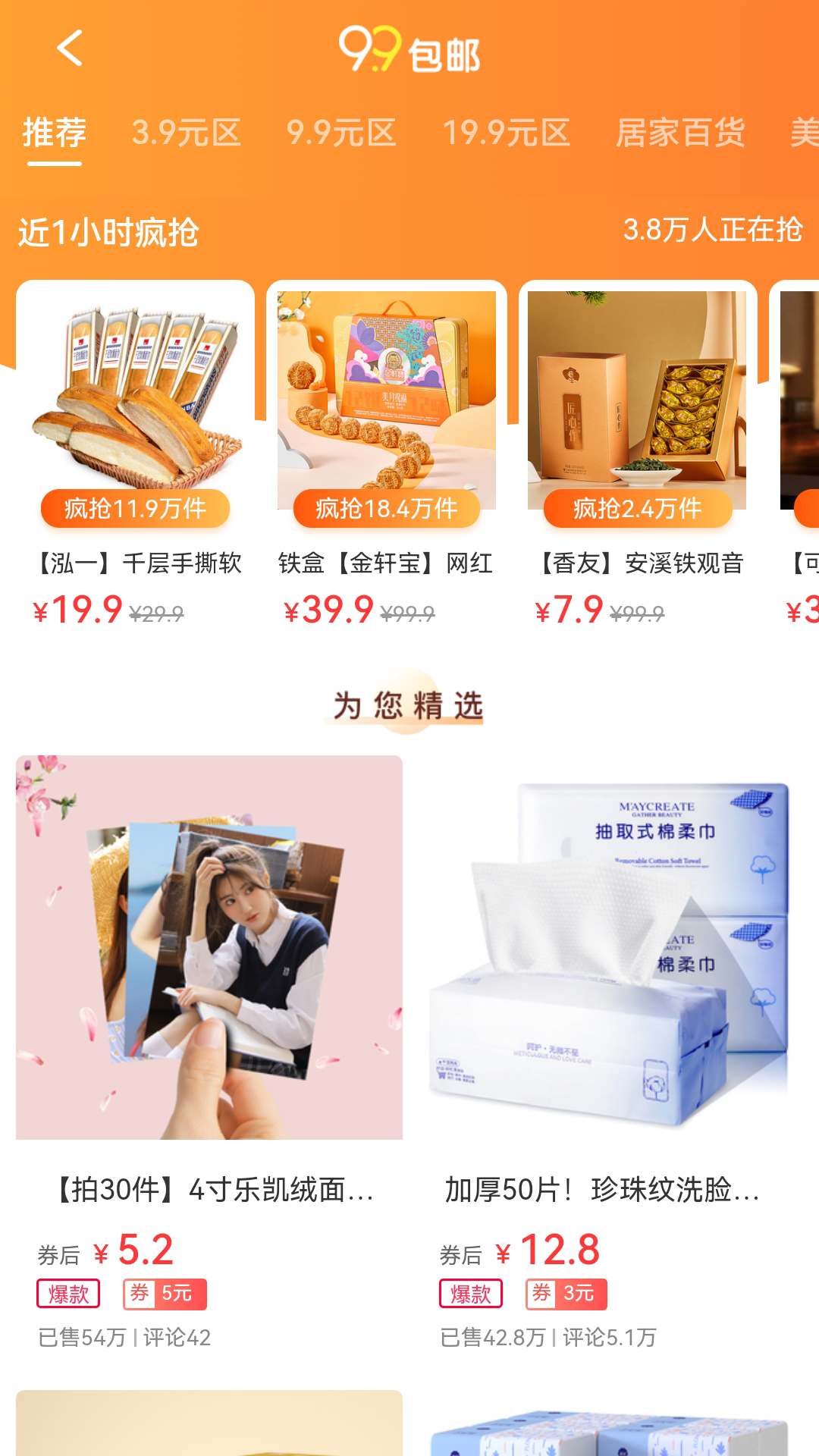View the 香友 安溪铁观音 tea deal
This screenshot has width=819, height=1456.
click(638, 455)
